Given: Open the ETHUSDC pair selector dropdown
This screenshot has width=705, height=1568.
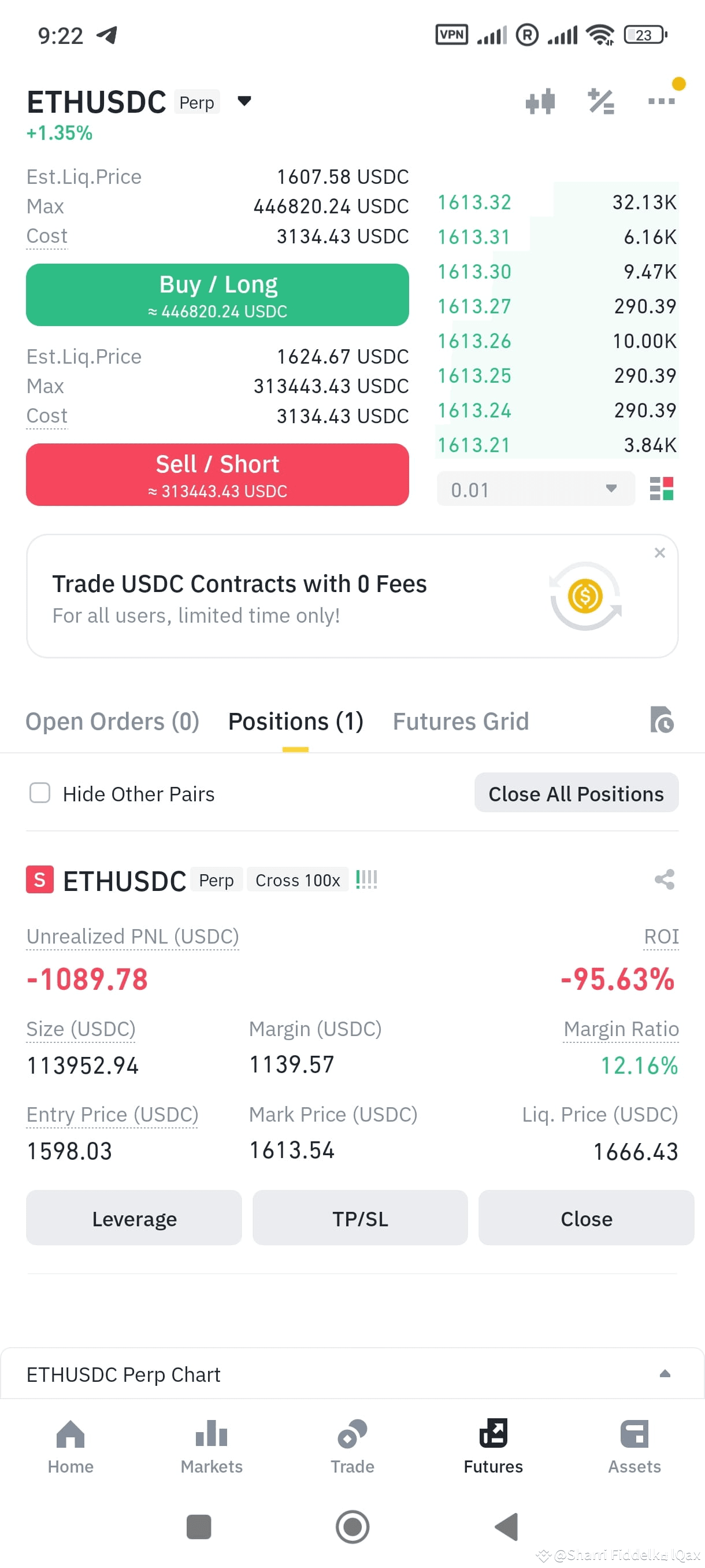Looking at the screenshot, I should point(244,101).
